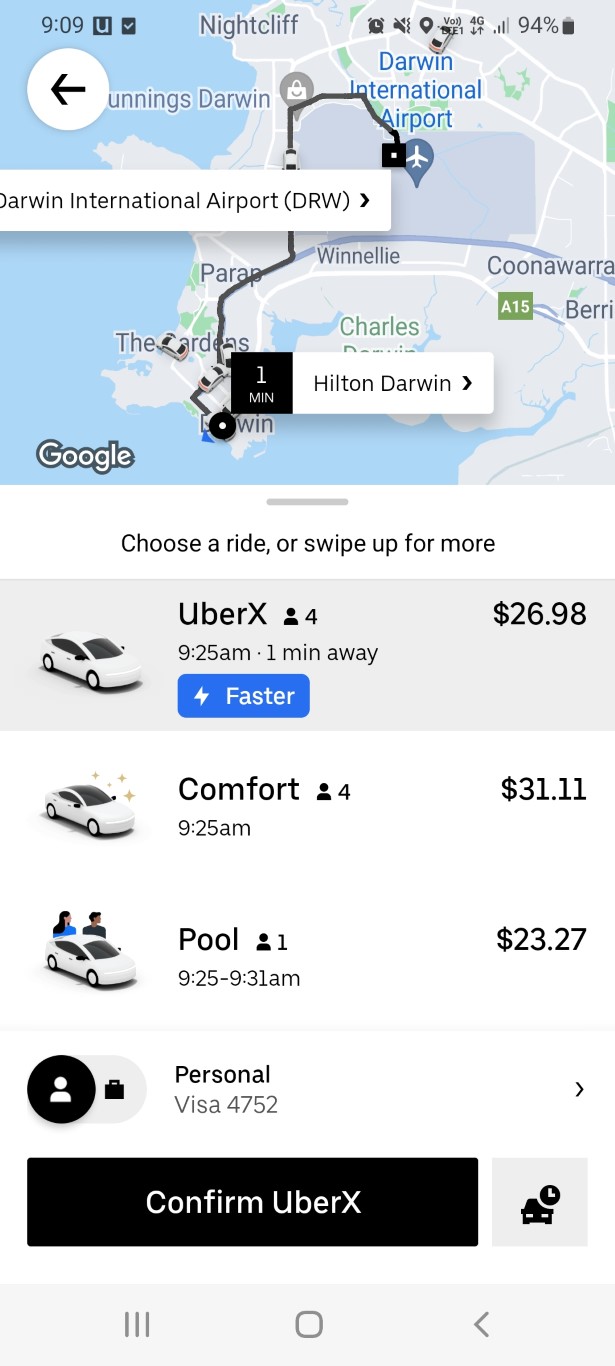
Task: Pick the Pool ride option
Action: (307, 956)
